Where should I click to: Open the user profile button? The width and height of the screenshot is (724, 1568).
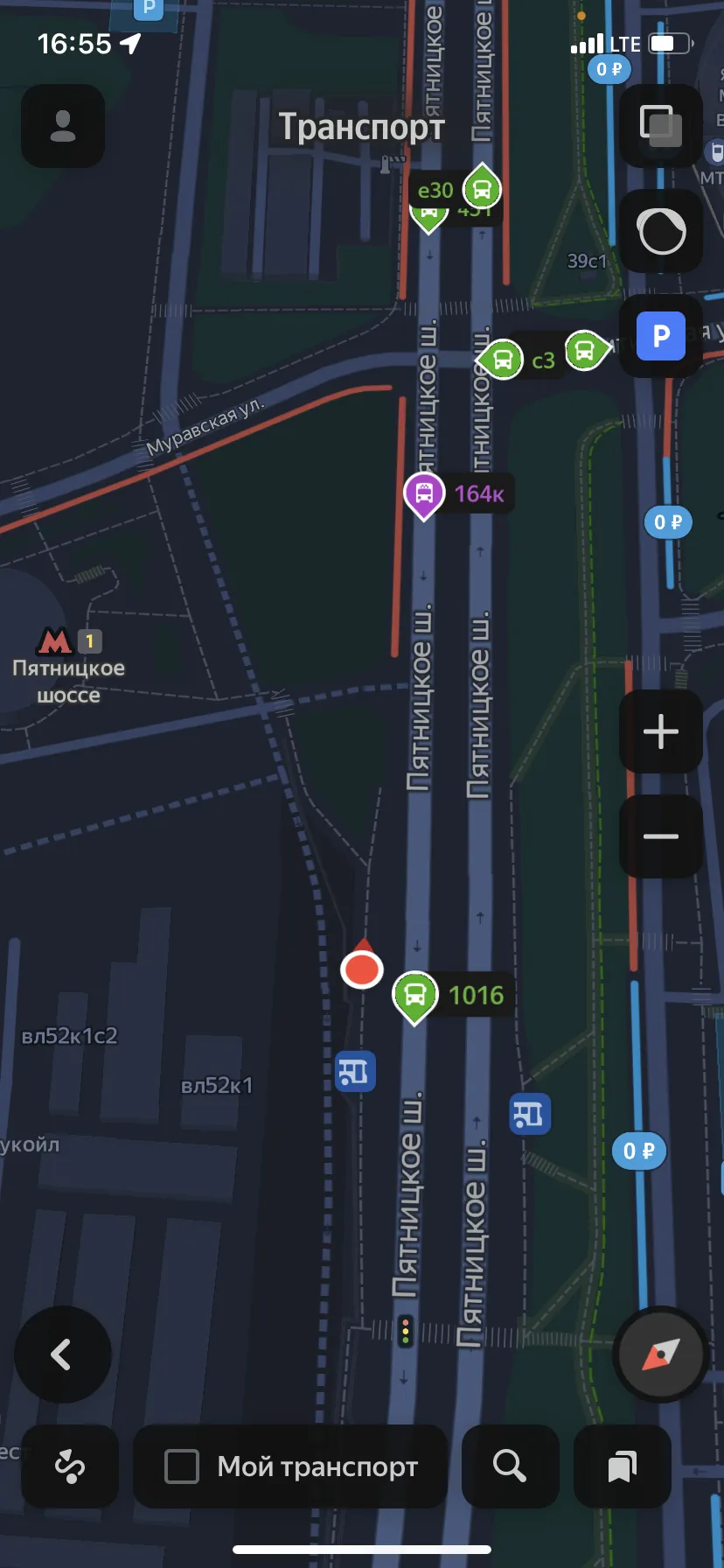(63, 126)
